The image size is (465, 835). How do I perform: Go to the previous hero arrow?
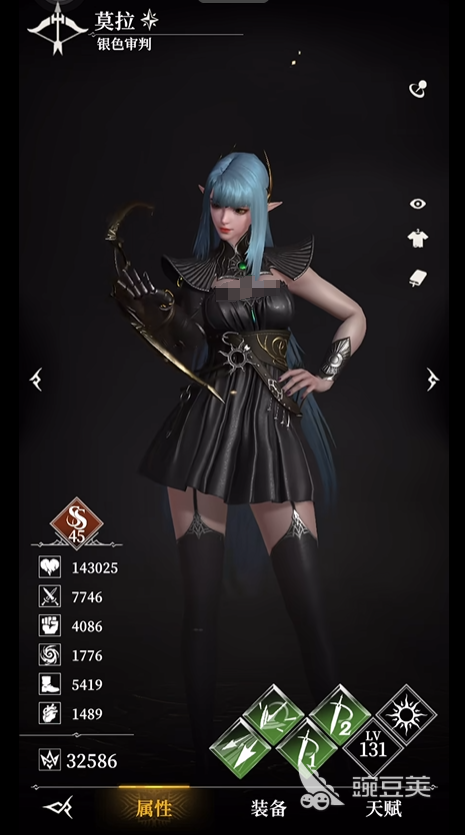pos(36,379)
